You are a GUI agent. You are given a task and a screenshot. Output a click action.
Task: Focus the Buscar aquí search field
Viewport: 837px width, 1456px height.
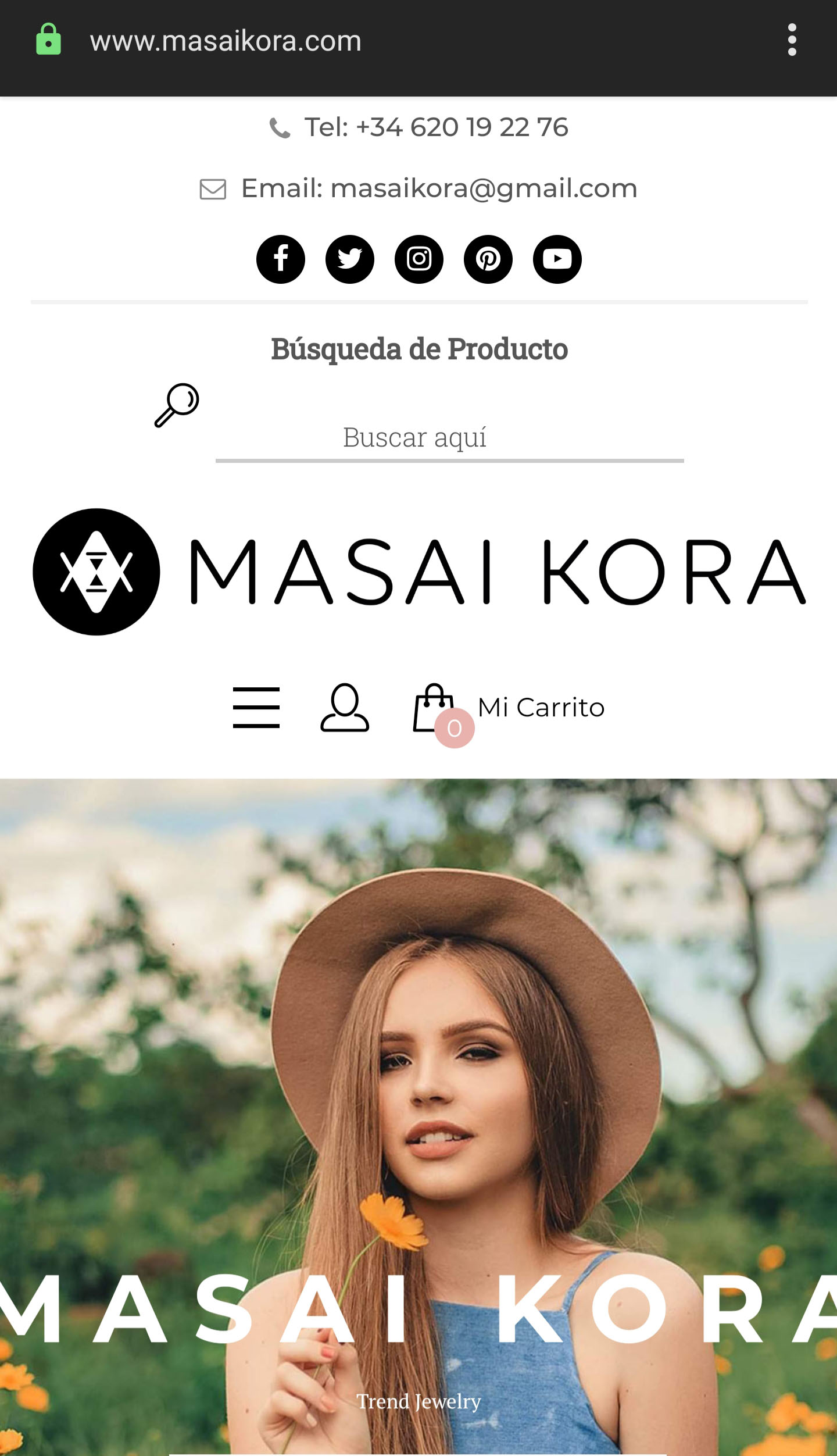click(x=449, y=438)
